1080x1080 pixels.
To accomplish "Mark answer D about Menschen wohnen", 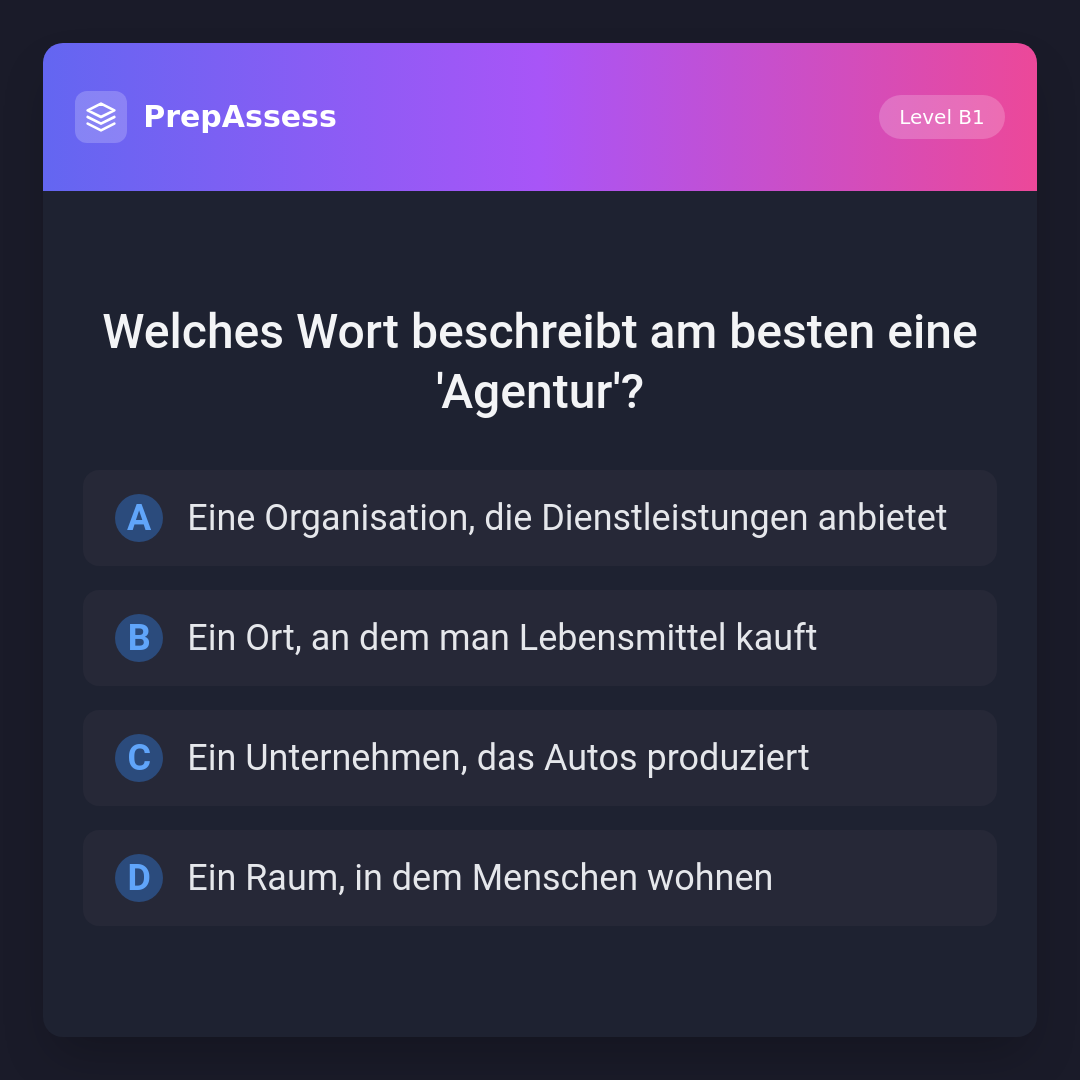I will point(540,878).
